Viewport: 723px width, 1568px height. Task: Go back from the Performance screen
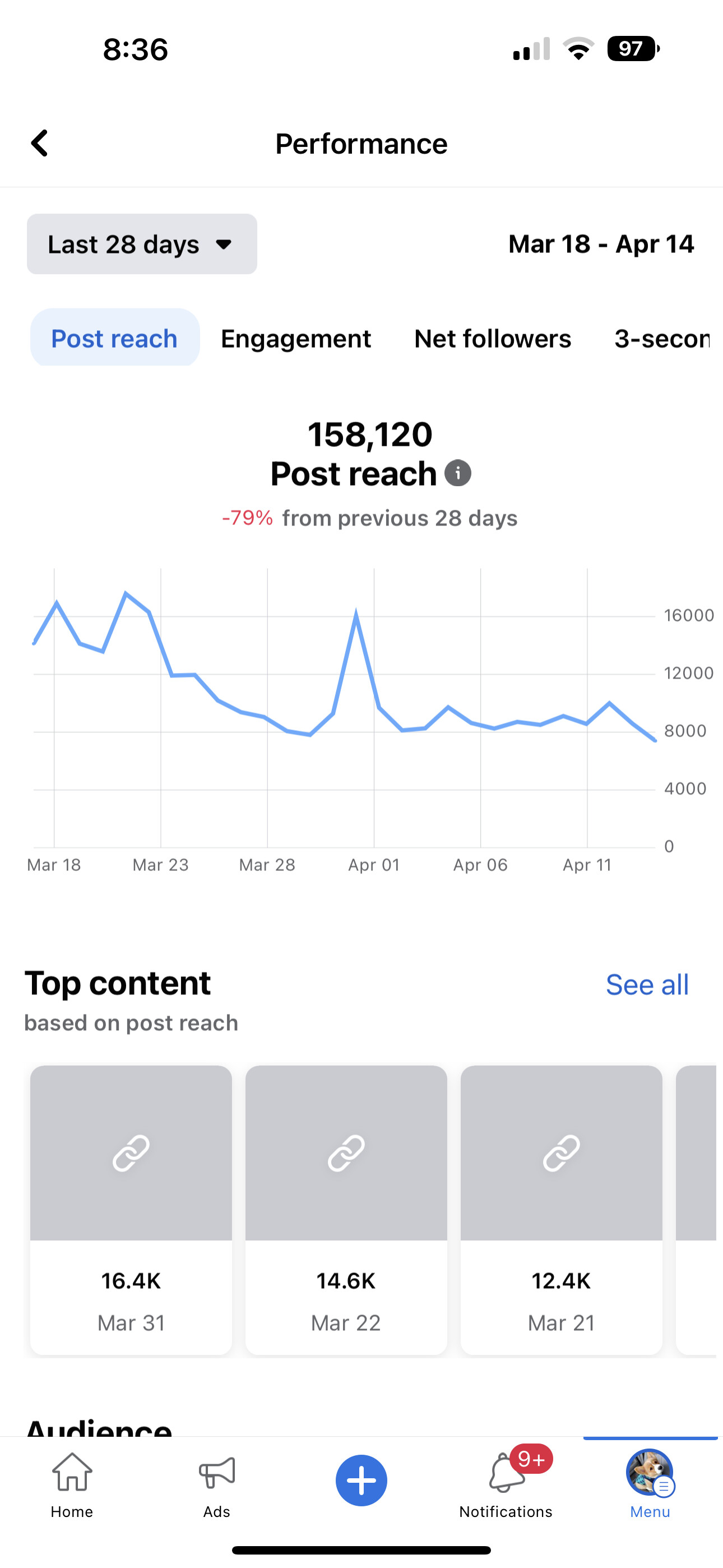pyautogui.click(x=40, y=144)
